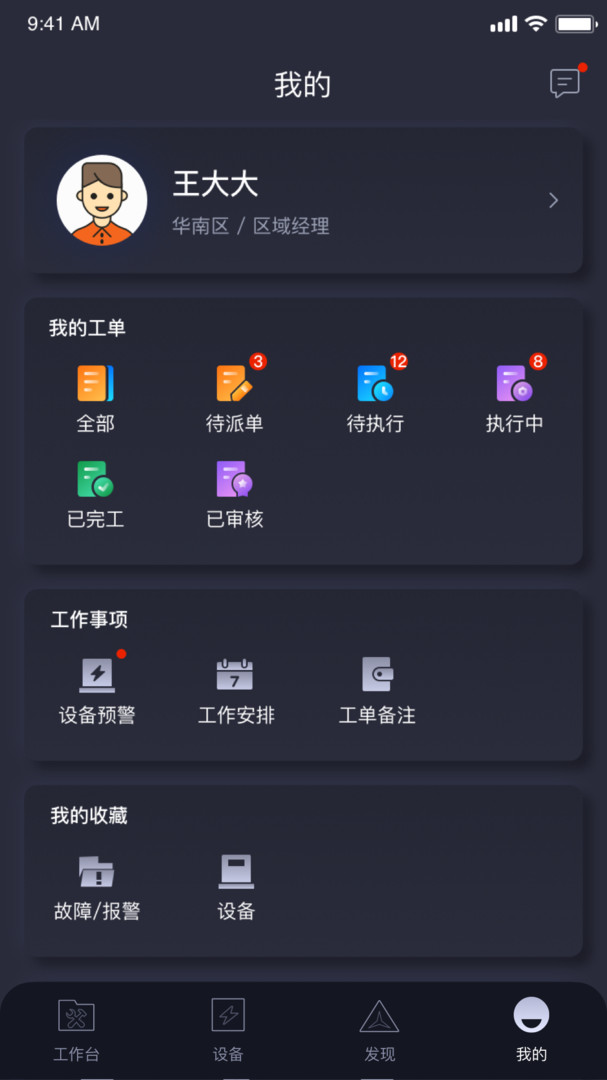607x1080 pixels.
Task: Open 待执行 work orders
Action: [375, 399]
